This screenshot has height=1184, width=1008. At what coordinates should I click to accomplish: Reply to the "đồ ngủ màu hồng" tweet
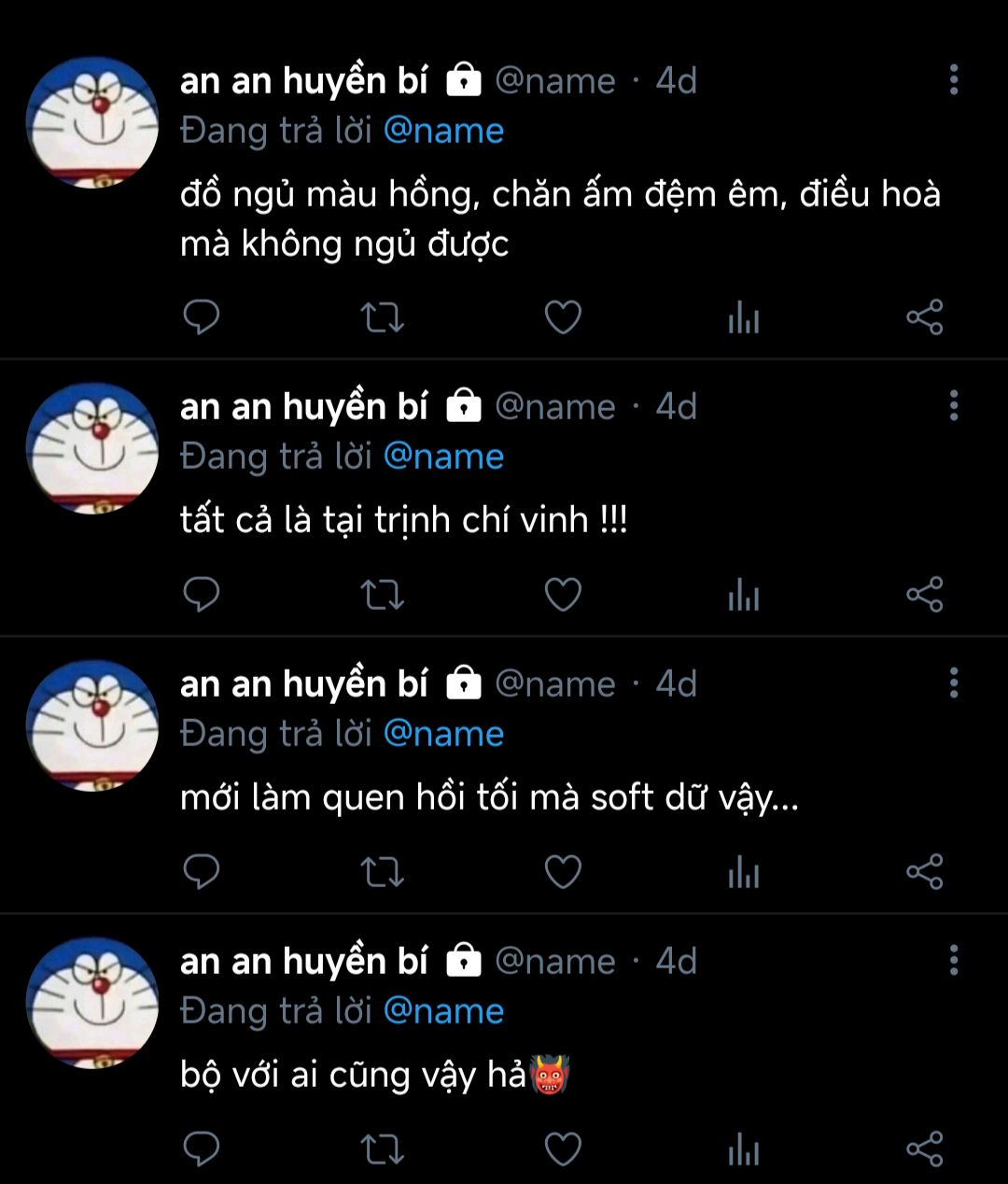click(x=201, y=317)
